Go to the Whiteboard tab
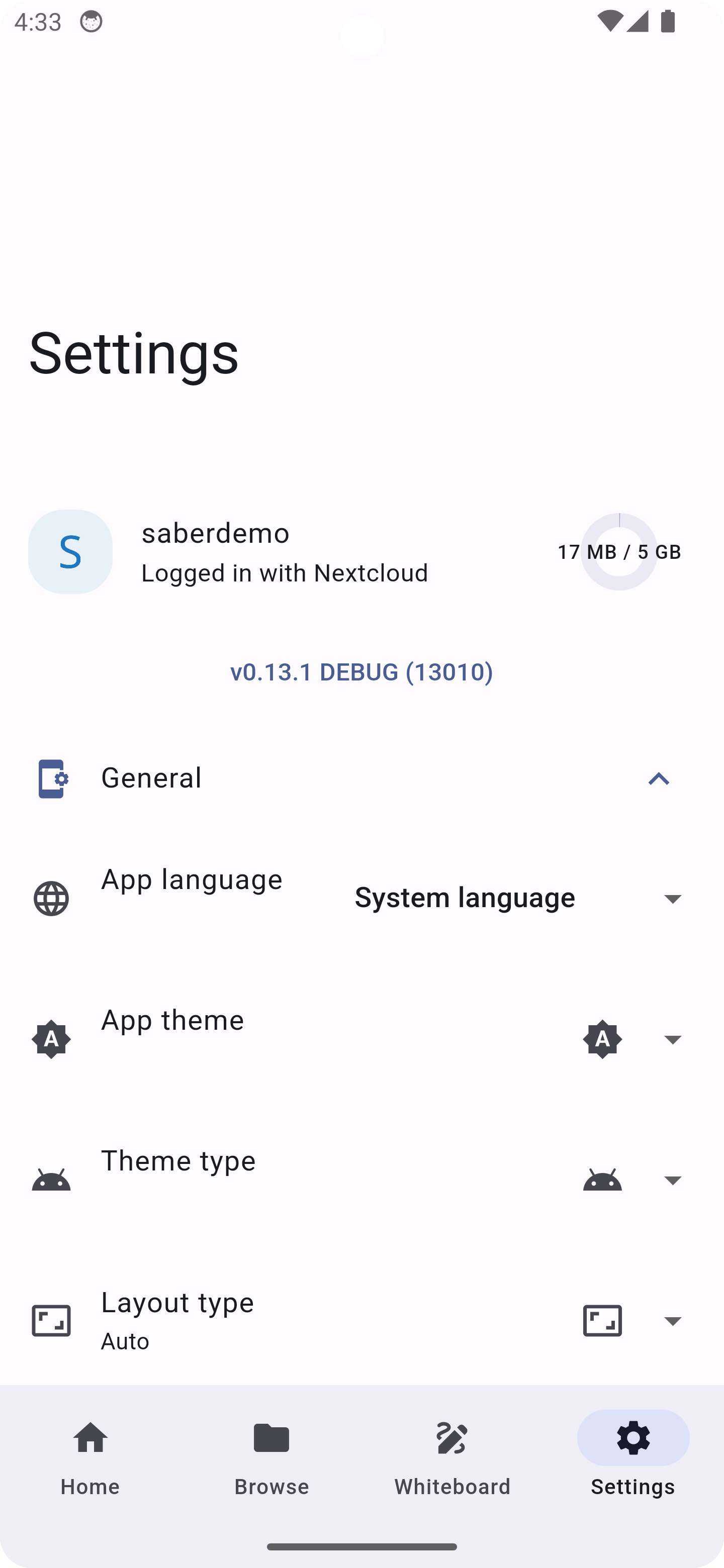This screenshot has height=1568, width=724. pos(452,1457)
